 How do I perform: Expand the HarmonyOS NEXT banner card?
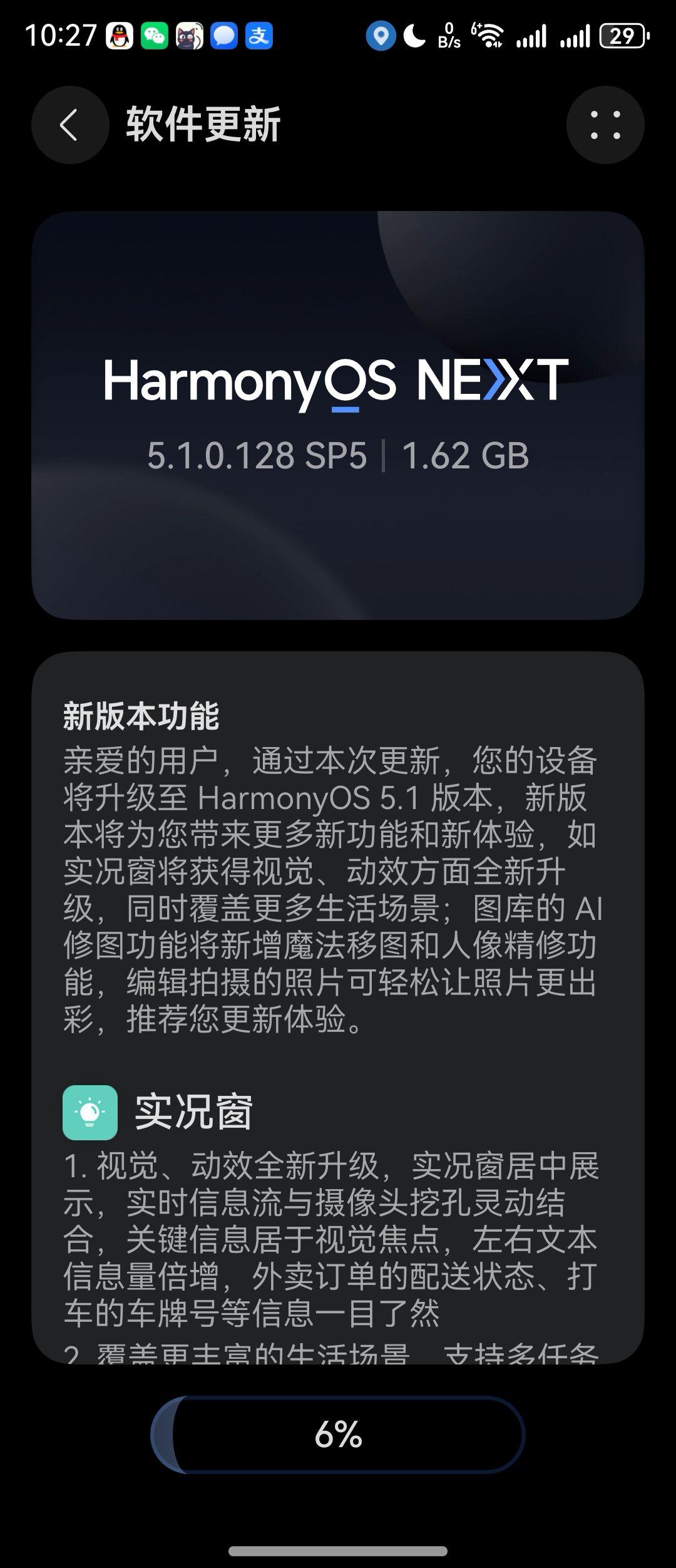click(x=338, y=416)
